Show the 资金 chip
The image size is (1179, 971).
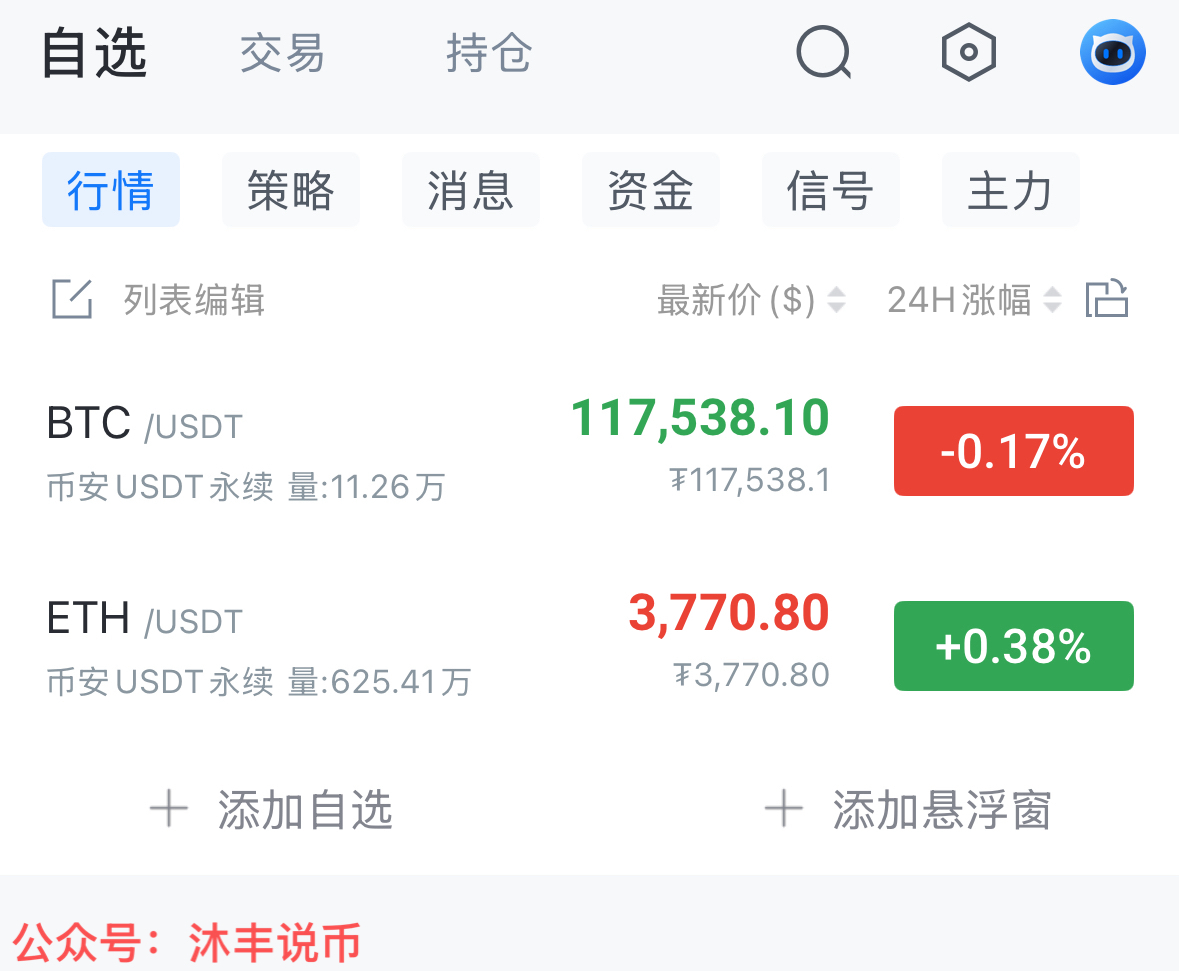tap(650, 190)
